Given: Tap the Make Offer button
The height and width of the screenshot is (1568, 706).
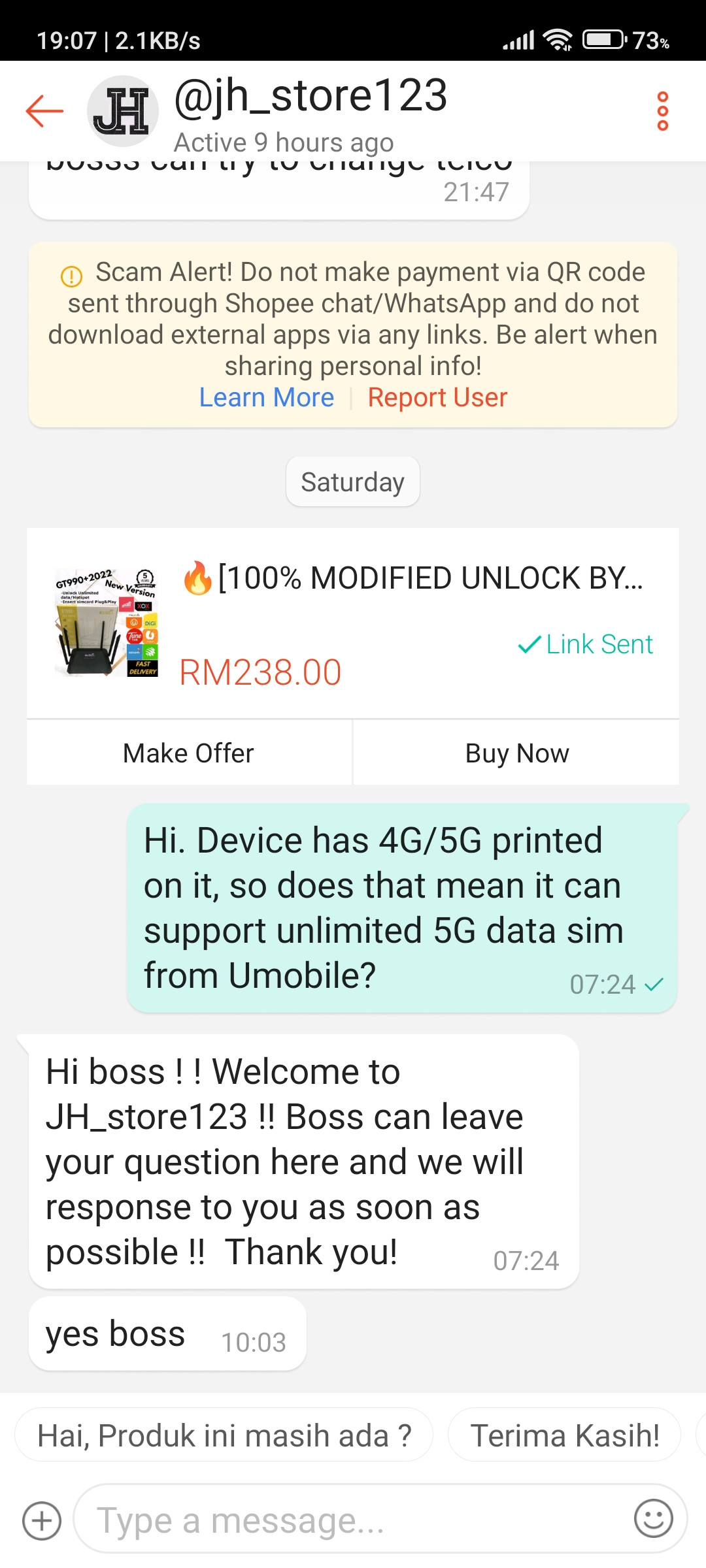Looking at the screenshot, I should point(188,753).
